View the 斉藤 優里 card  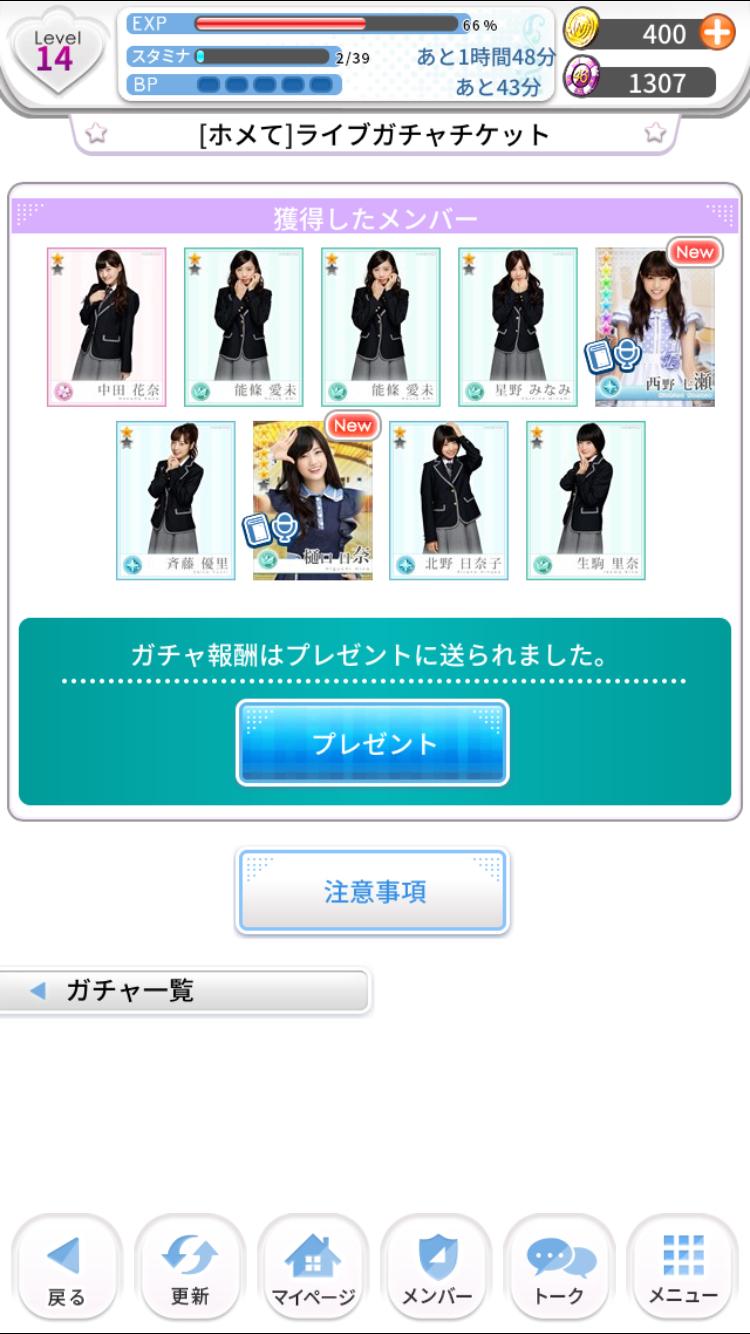click(x=176, y=500)
